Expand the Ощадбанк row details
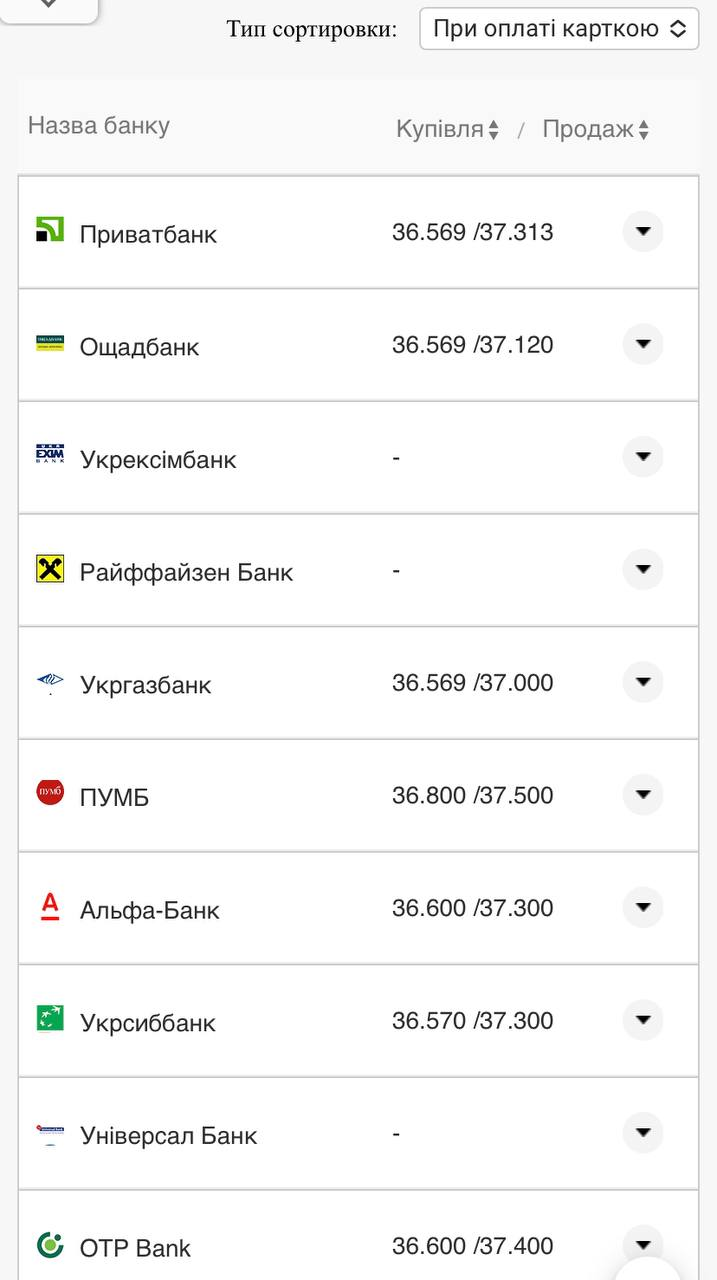Viewport: 717px width, 1280px height. pos(643,344)
